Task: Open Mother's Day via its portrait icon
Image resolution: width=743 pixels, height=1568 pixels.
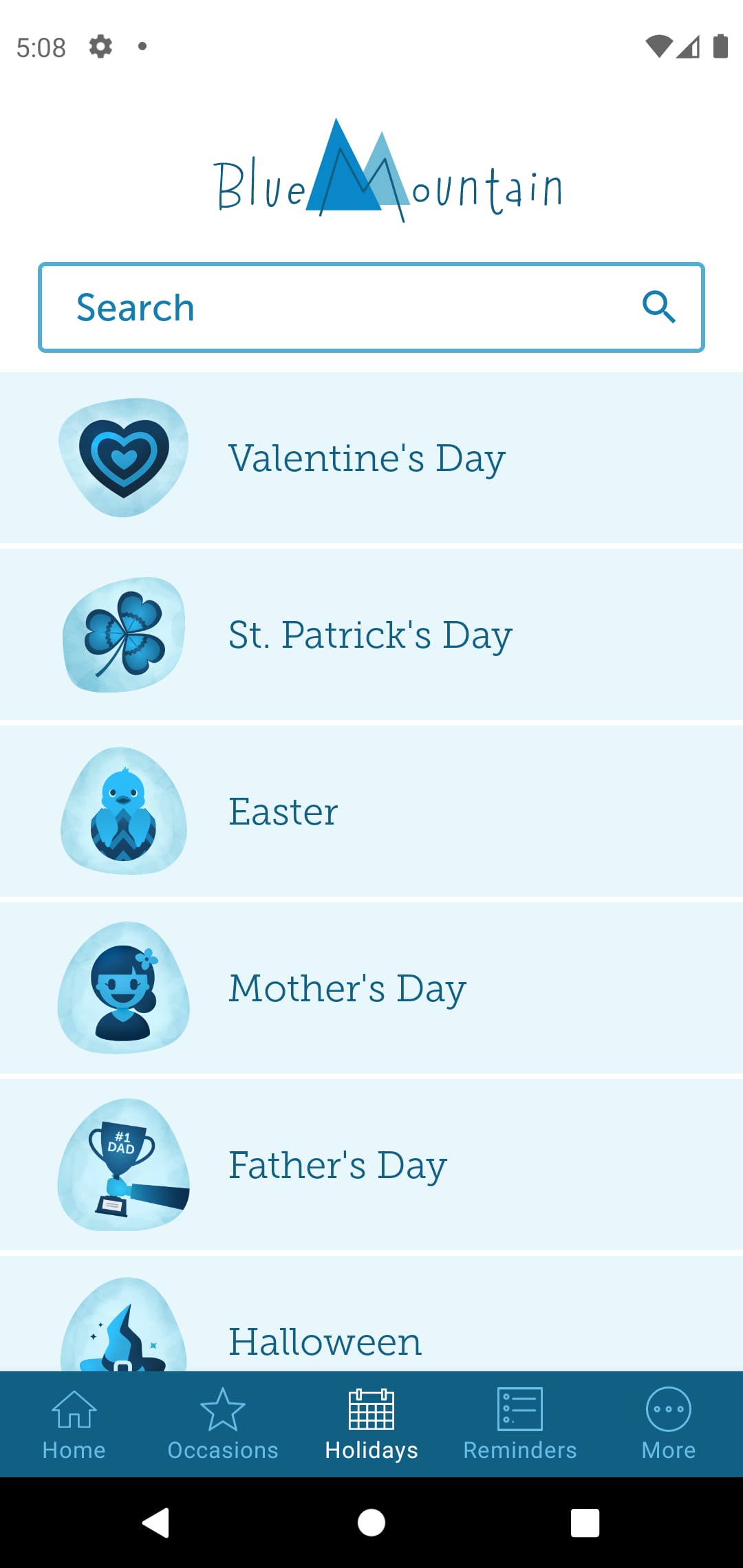Action: point(122,987)
